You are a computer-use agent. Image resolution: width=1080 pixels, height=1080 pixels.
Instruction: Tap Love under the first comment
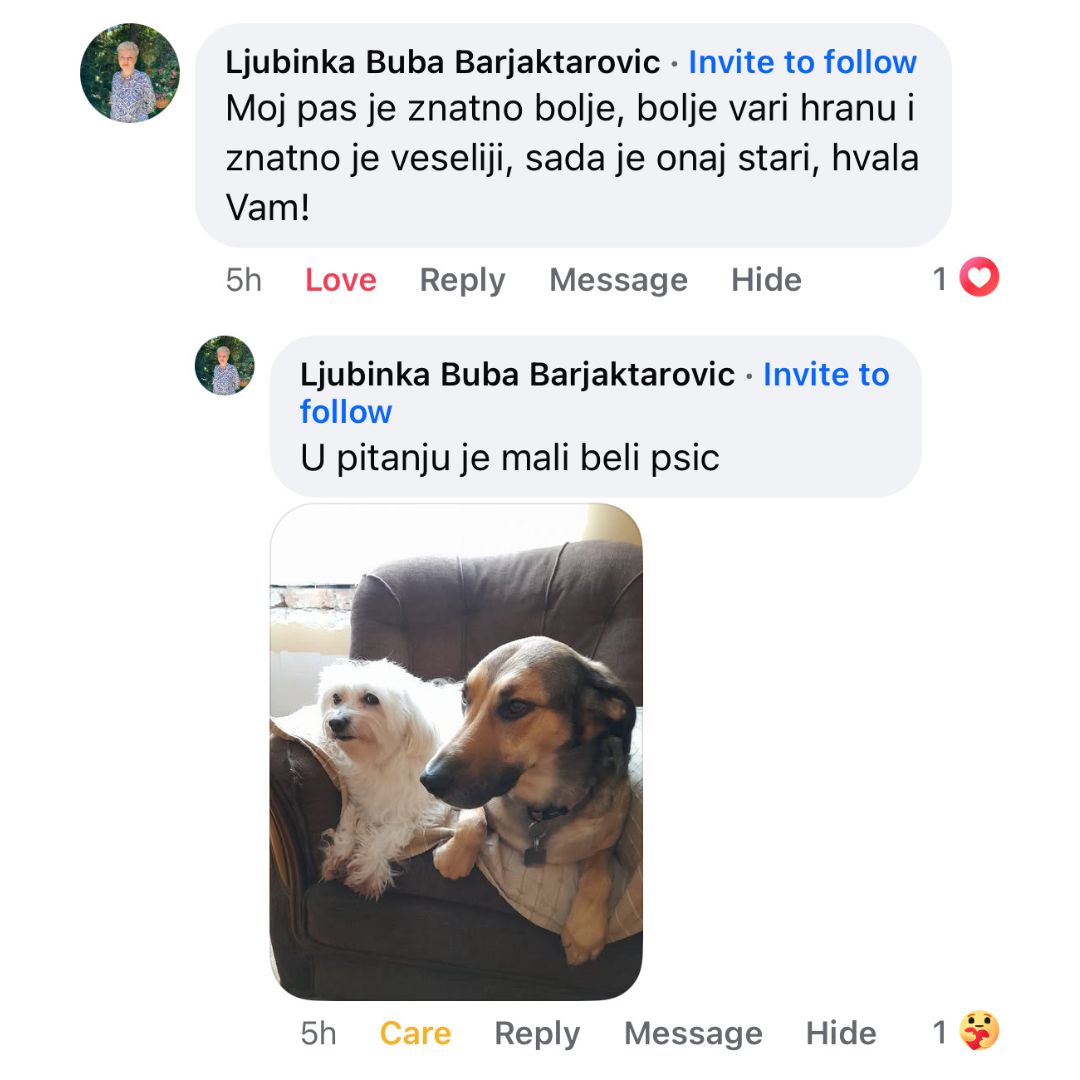(340, 280)
